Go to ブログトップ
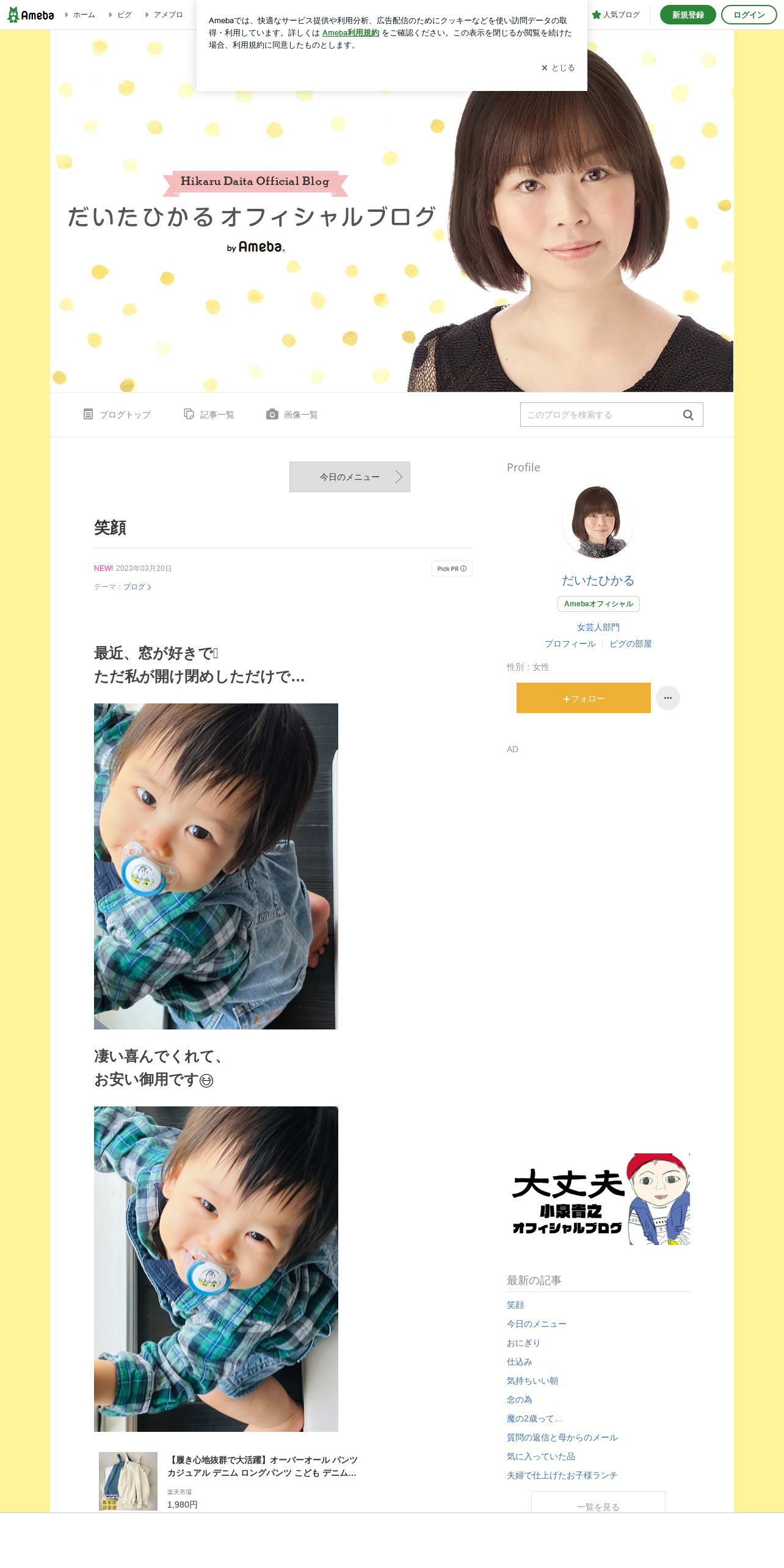The image size is (784, 1568). click(x=117, y=415)
